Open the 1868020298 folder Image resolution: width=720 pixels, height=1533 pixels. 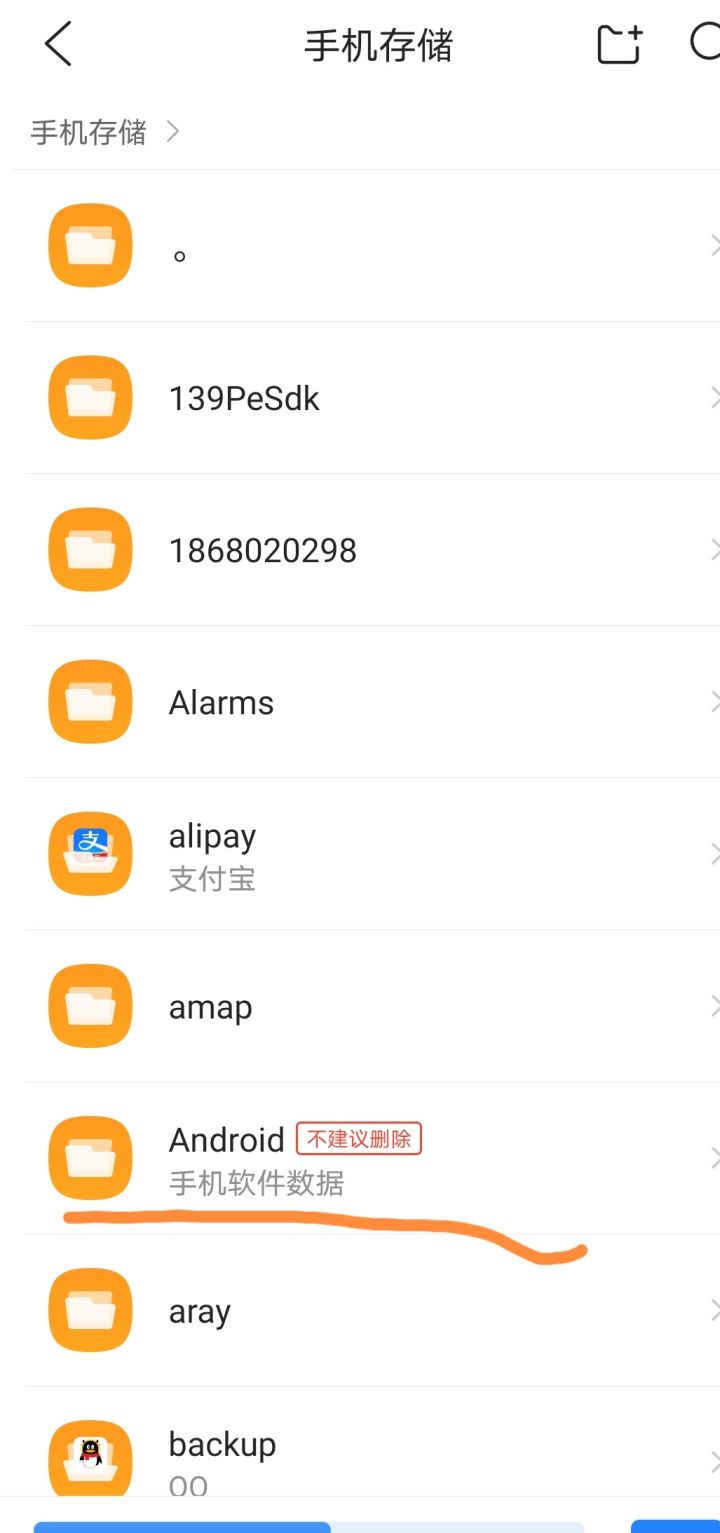click(372, 550)
